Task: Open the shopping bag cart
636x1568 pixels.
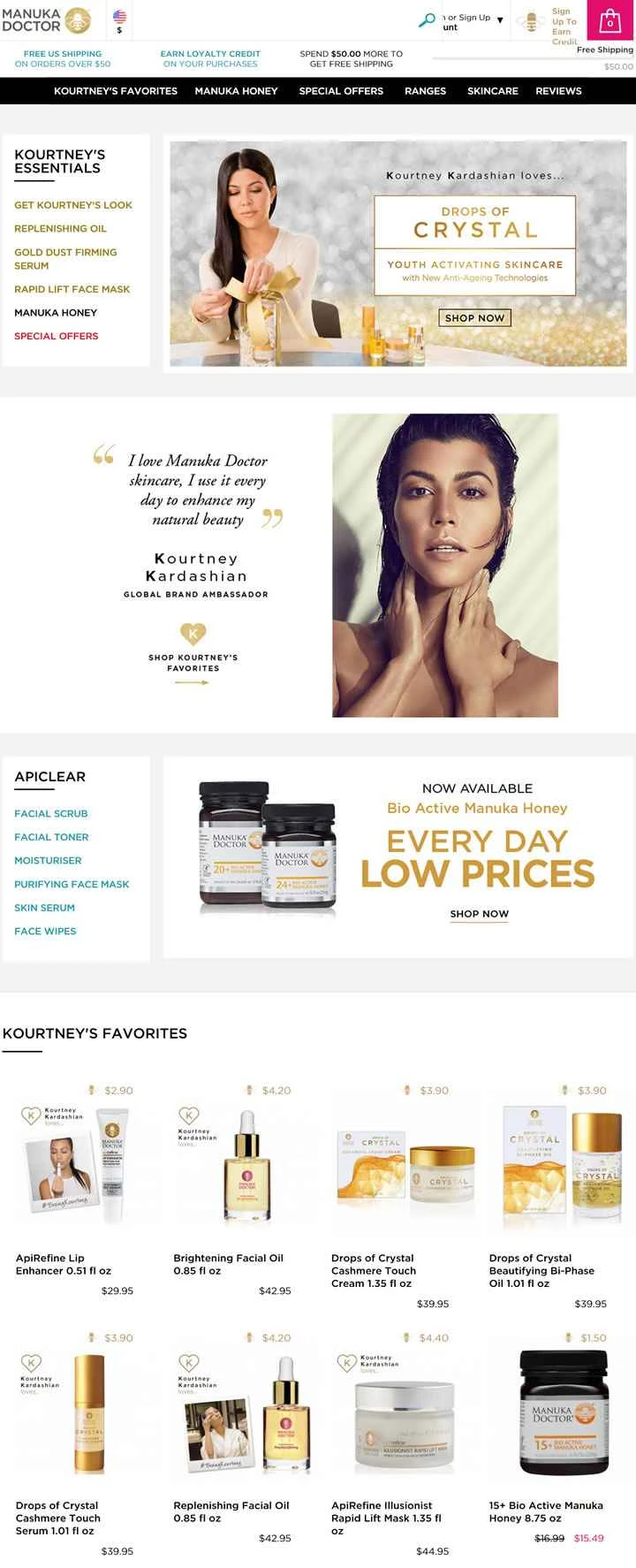Action: coord(609,21)
